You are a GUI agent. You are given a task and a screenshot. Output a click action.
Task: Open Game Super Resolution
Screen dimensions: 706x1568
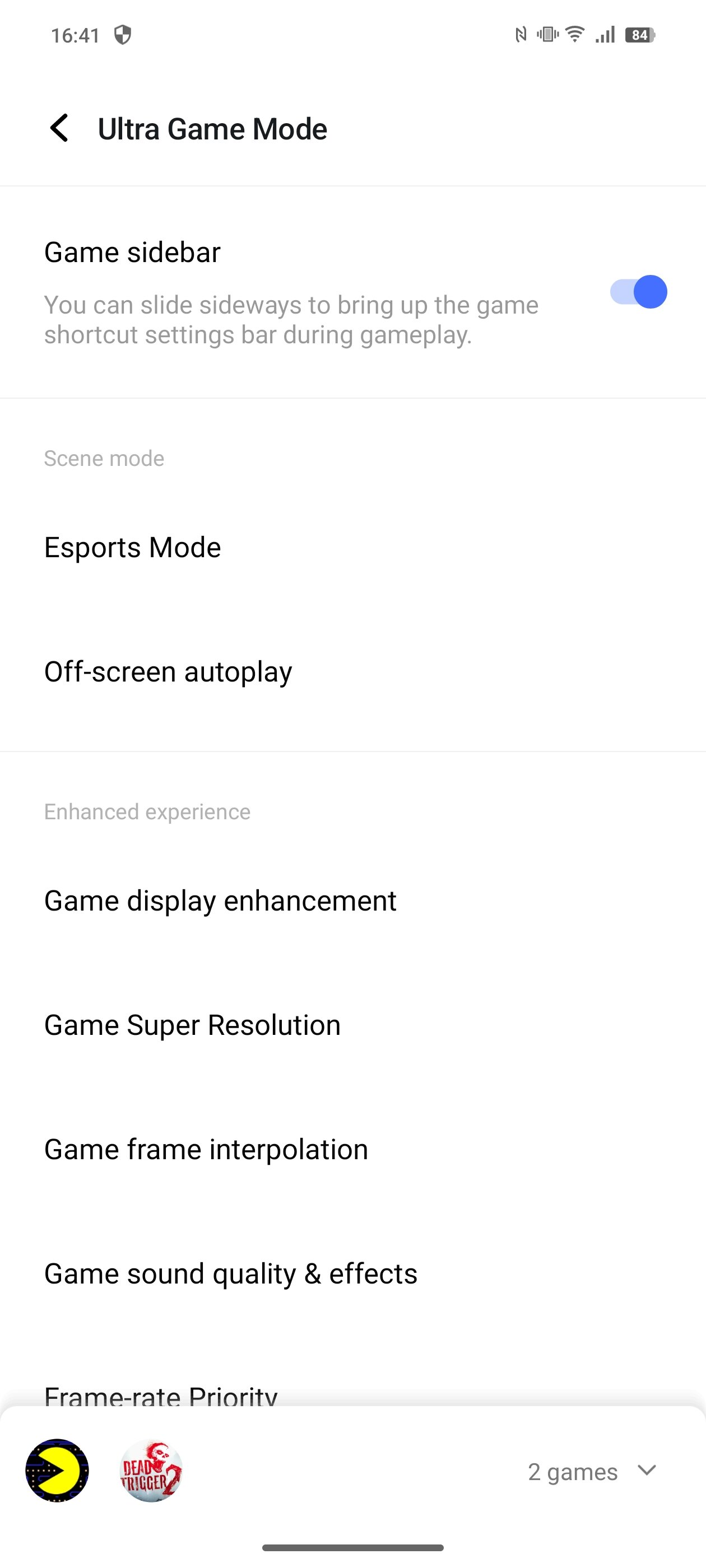click(x=352, y=1024)
